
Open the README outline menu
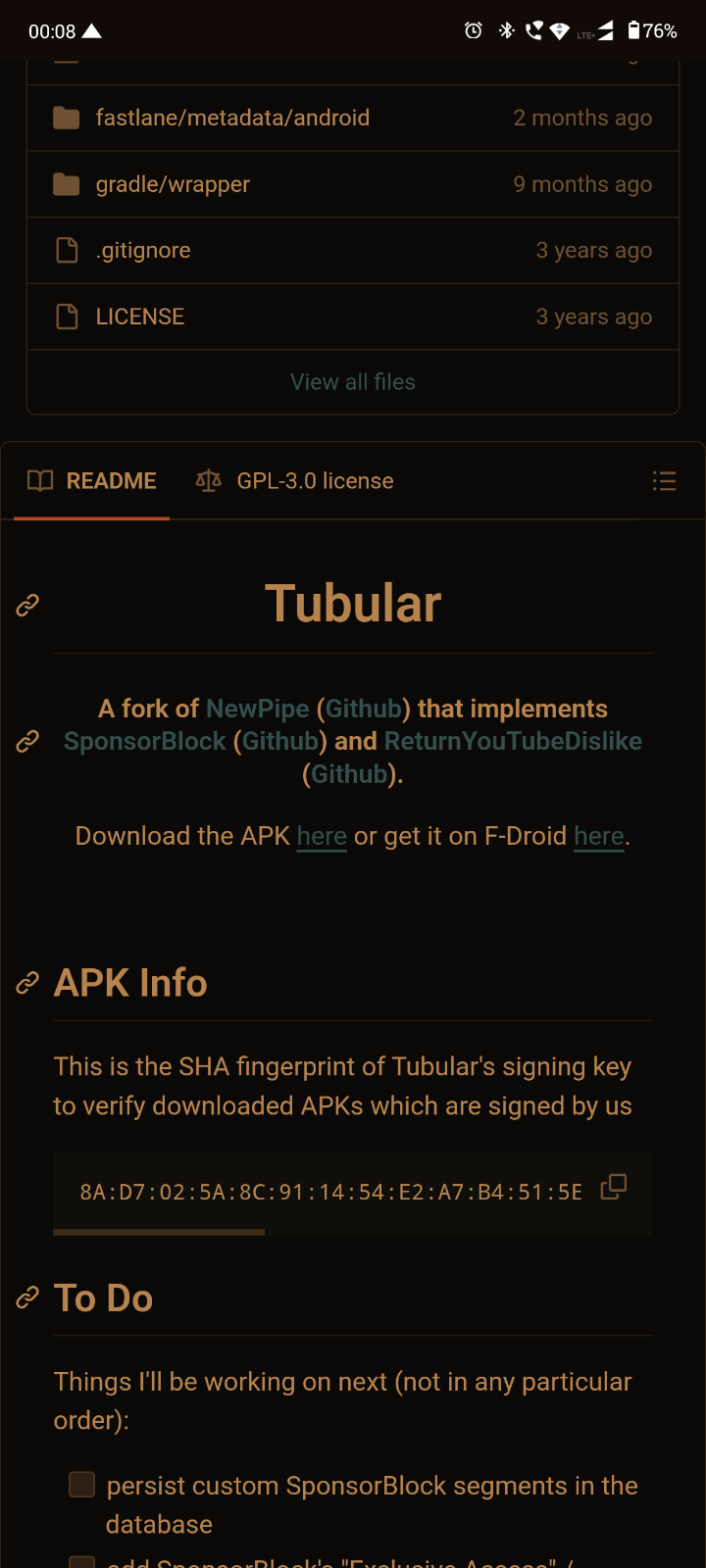(x=664, y=481)
